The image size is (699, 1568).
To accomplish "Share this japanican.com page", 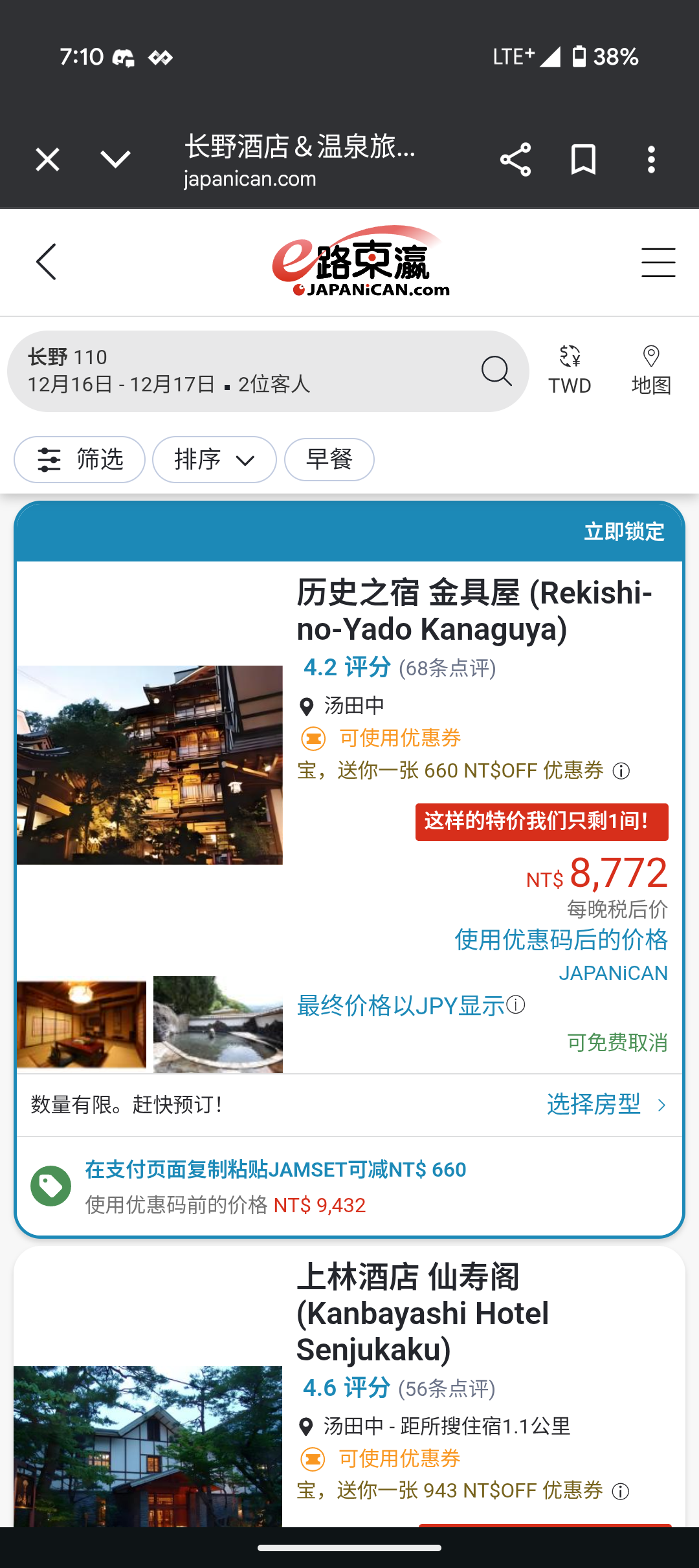I will [515, 159].
